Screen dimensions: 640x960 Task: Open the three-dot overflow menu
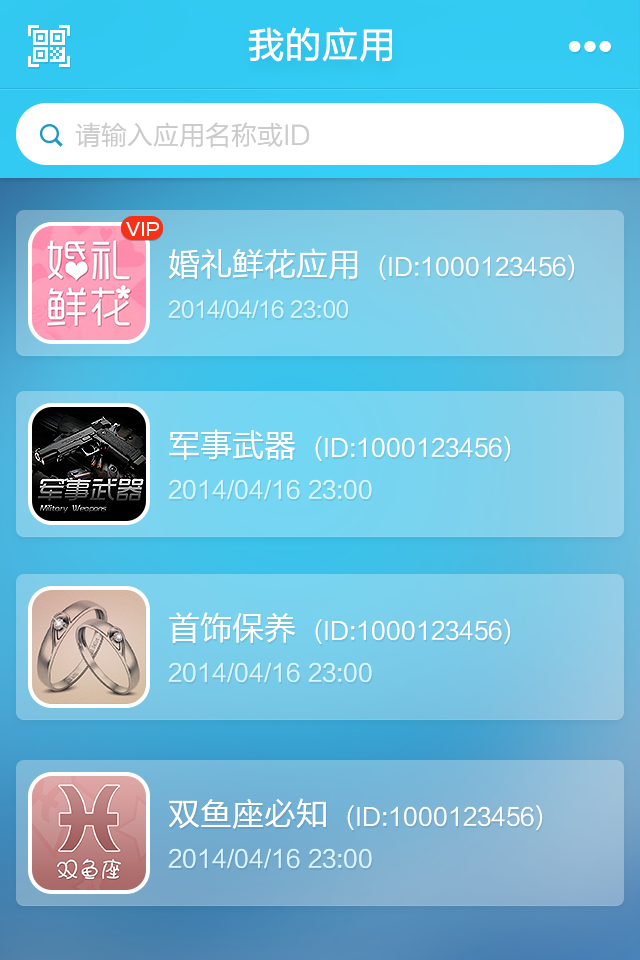589,46
